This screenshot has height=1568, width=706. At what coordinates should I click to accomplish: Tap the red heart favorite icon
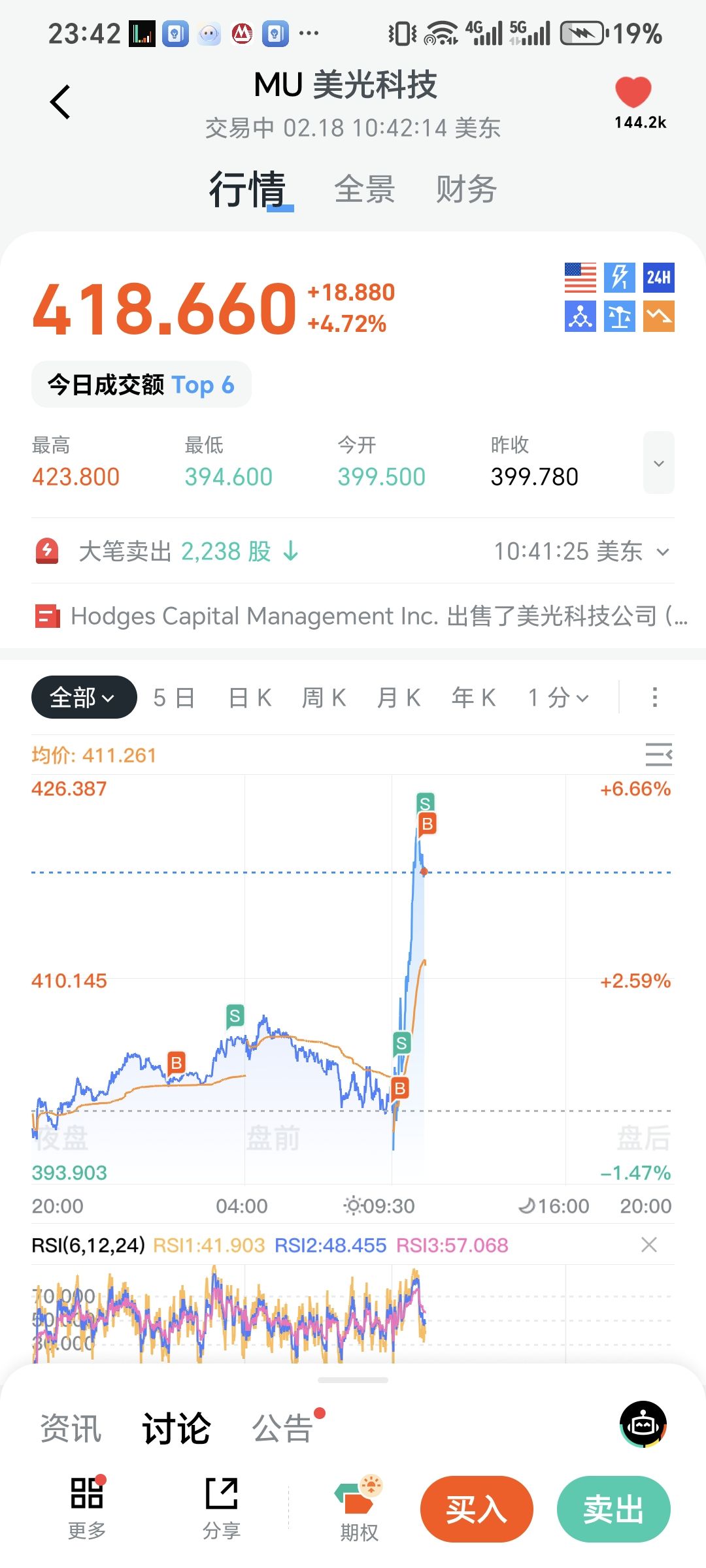click(633, 93)
